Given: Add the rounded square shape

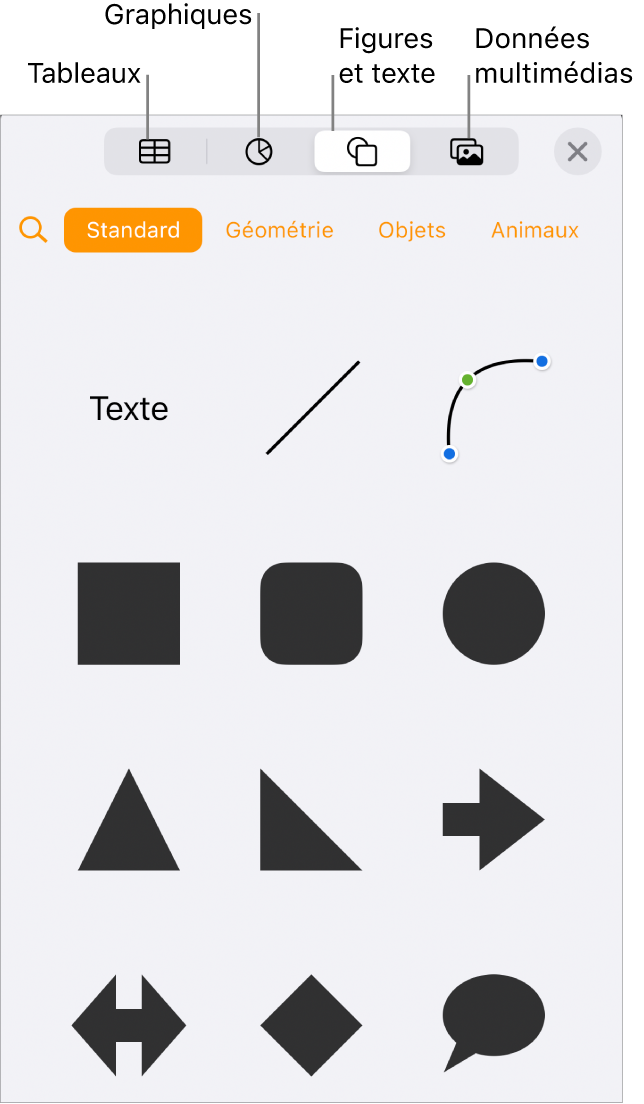Looking at the screenshot, I should pos(311,613).
